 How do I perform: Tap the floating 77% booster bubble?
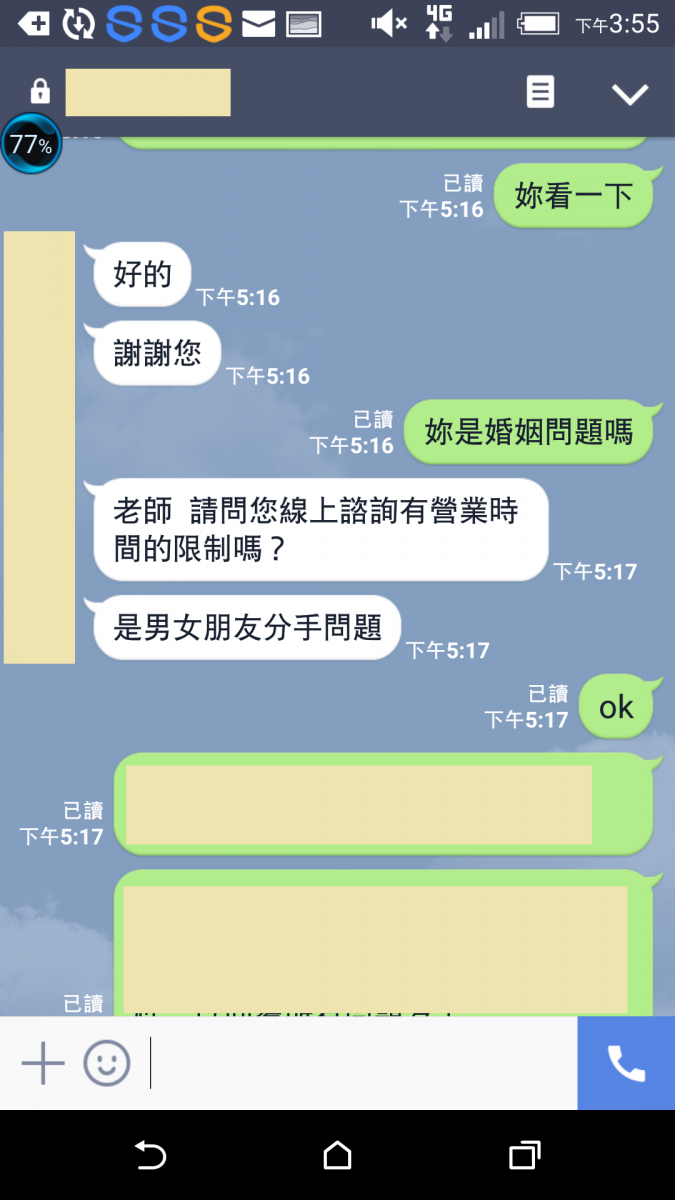tap(31, 145)
